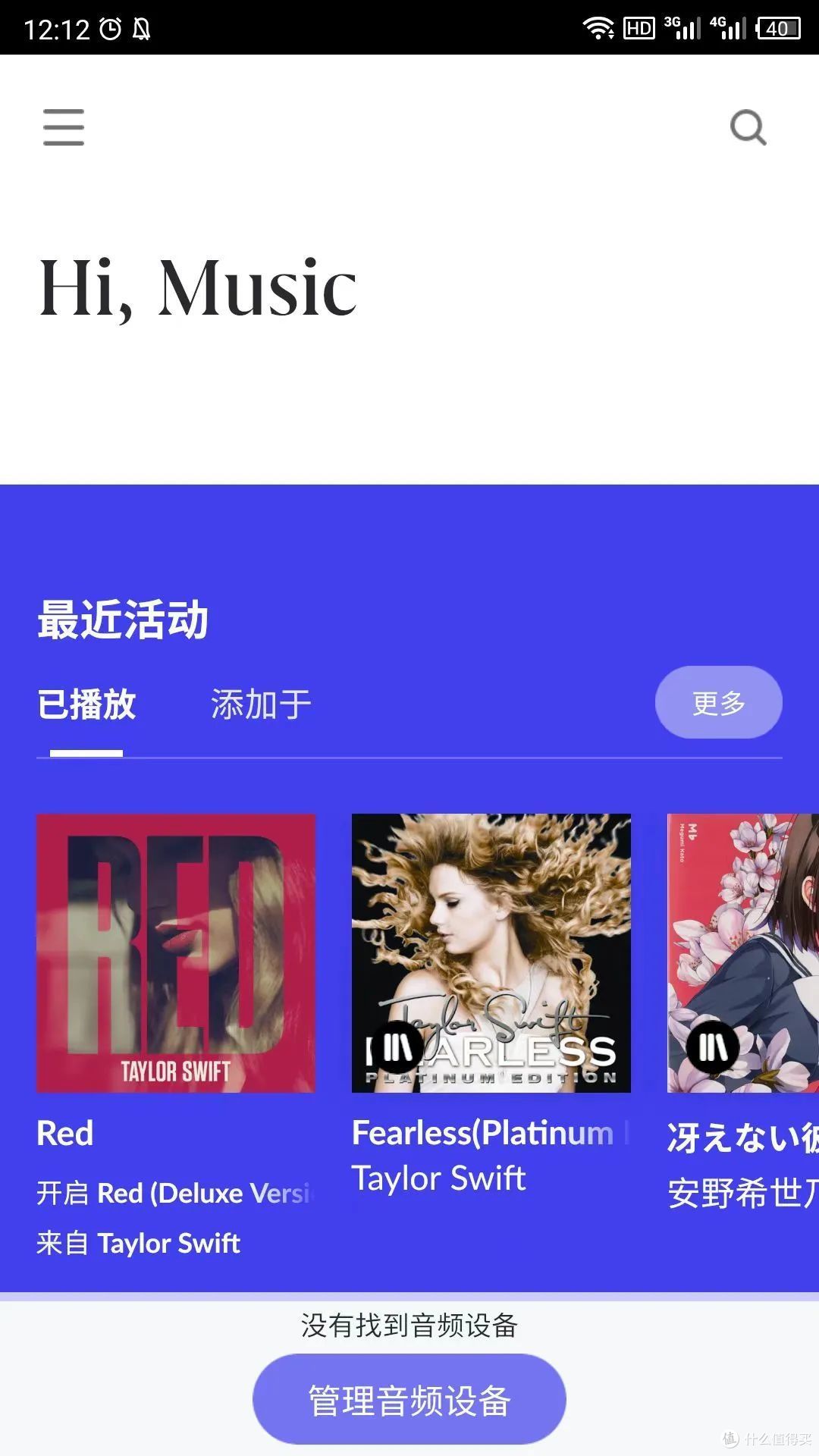Open the Red (Deluxe Version) playlist link
The image size is (819, 1456).
[x=205, y=1193]
